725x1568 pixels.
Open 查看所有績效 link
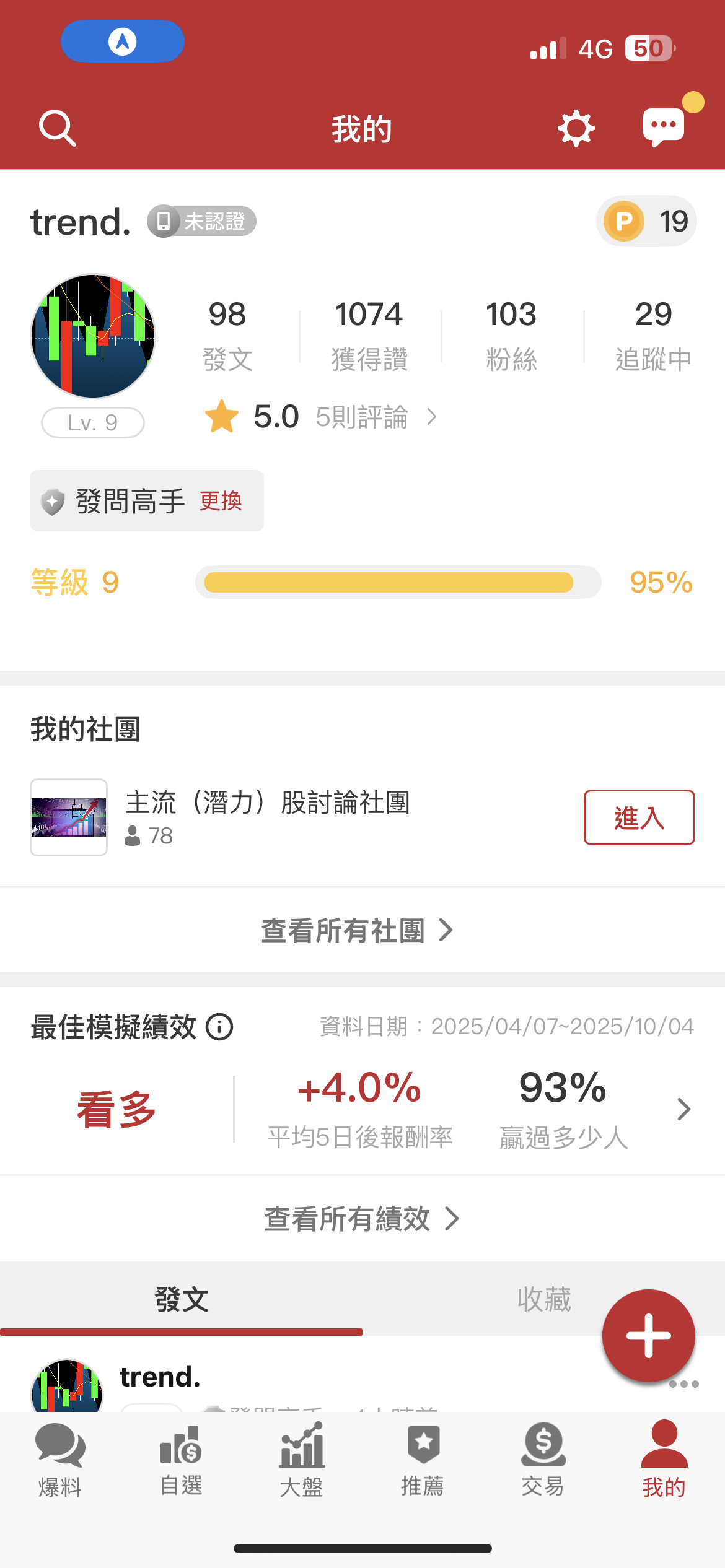pos(362,1219)
